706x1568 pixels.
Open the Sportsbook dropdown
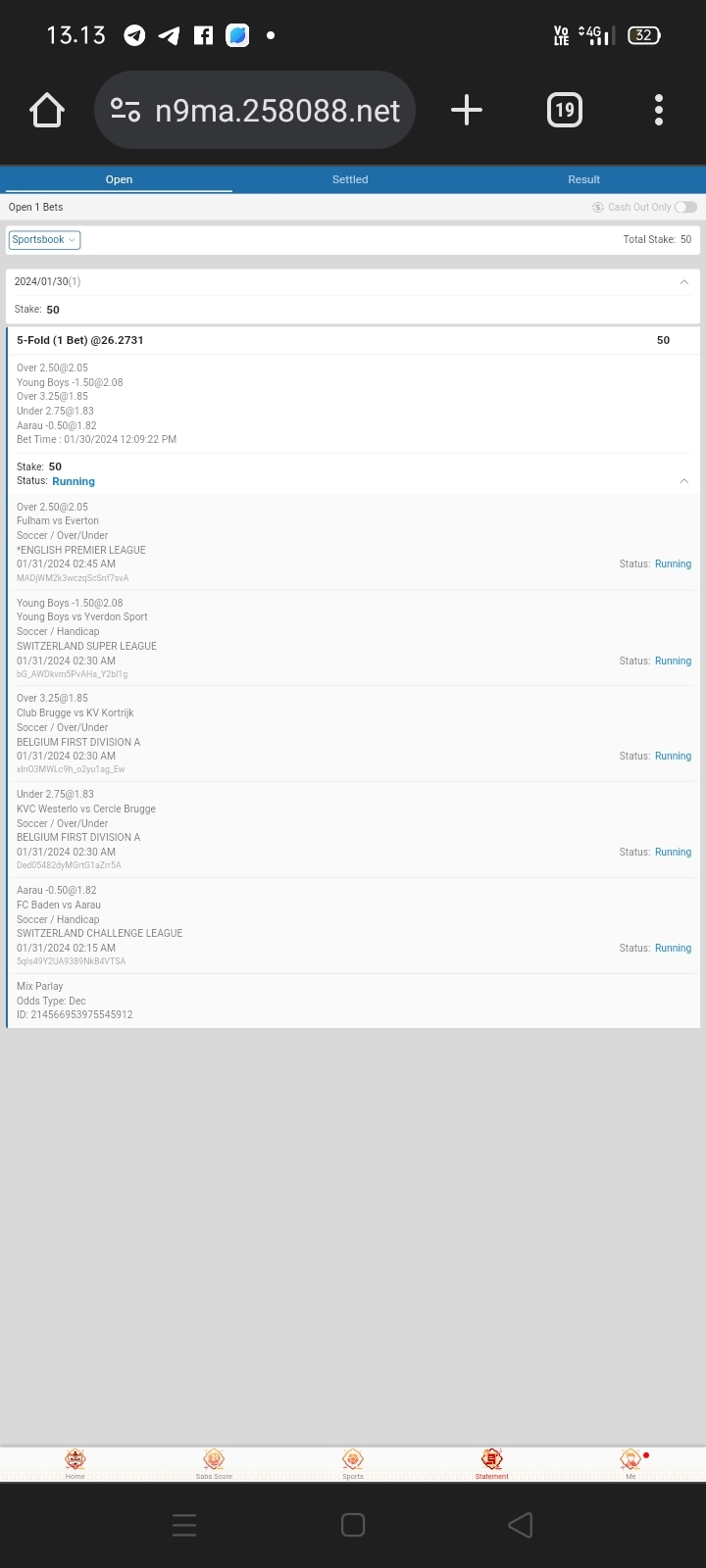[x=44, y=239]
